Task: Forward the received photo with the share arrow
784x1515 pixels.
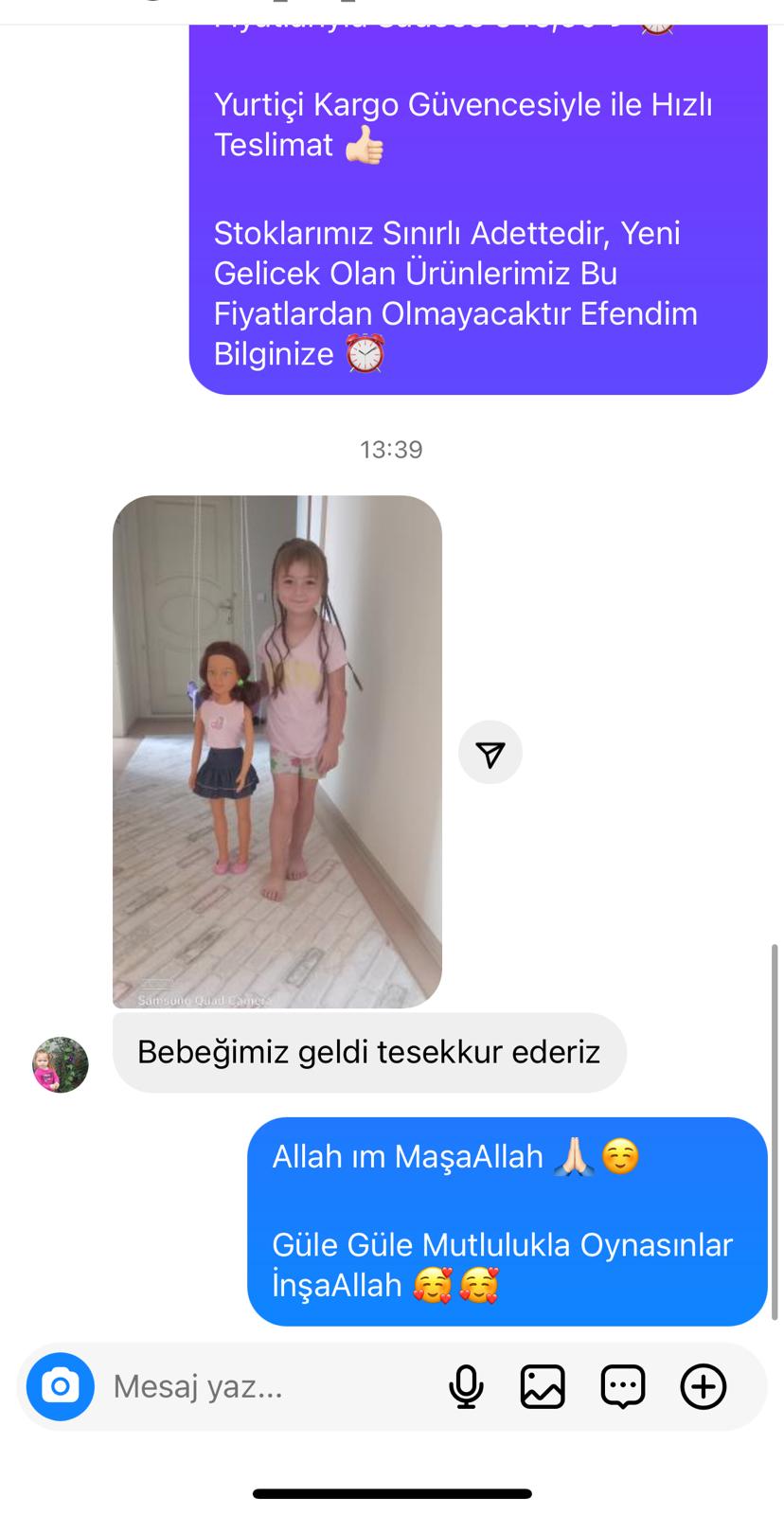Action: (490, 753)
